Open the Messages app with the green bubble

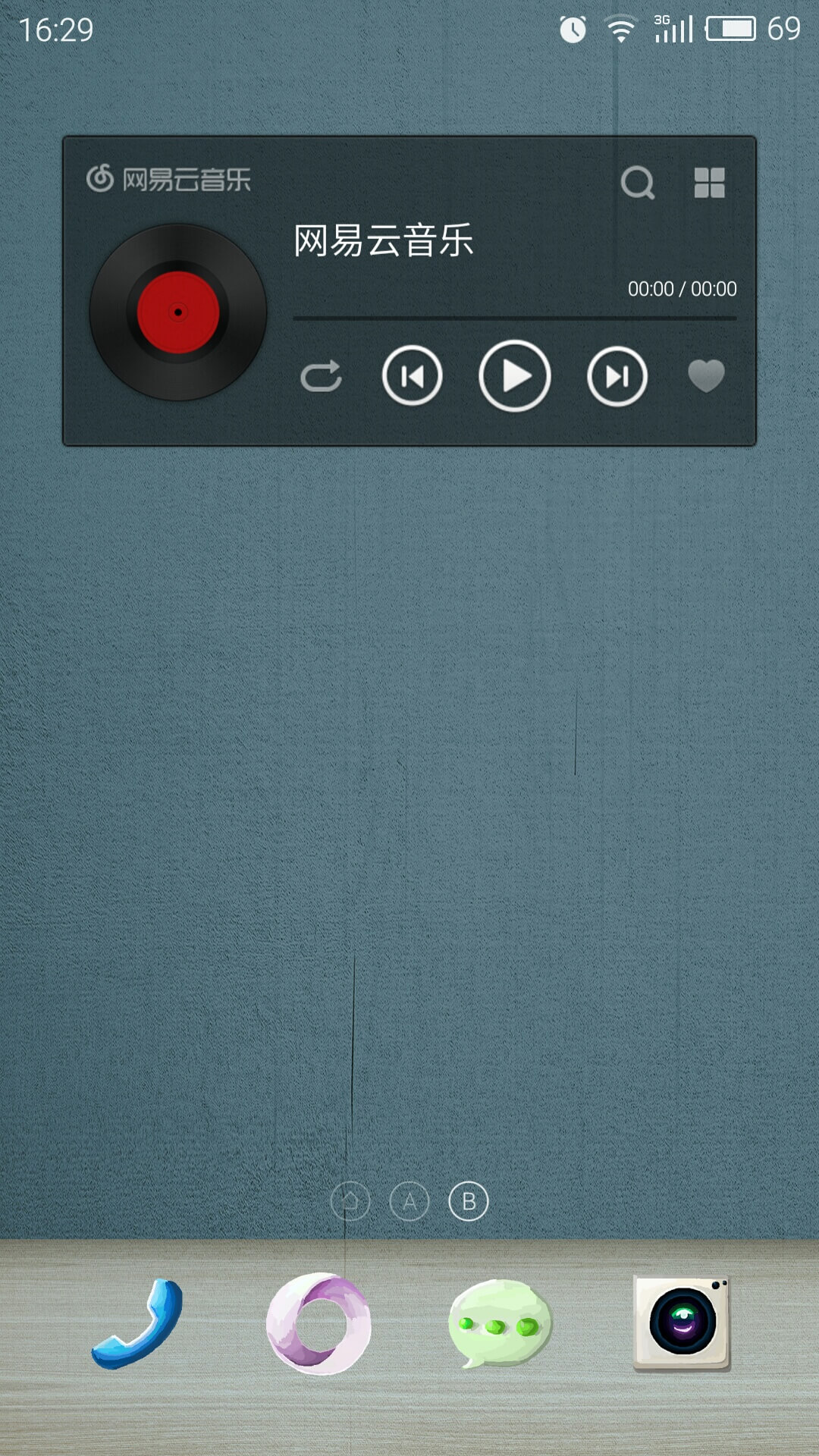[500, 1324]
